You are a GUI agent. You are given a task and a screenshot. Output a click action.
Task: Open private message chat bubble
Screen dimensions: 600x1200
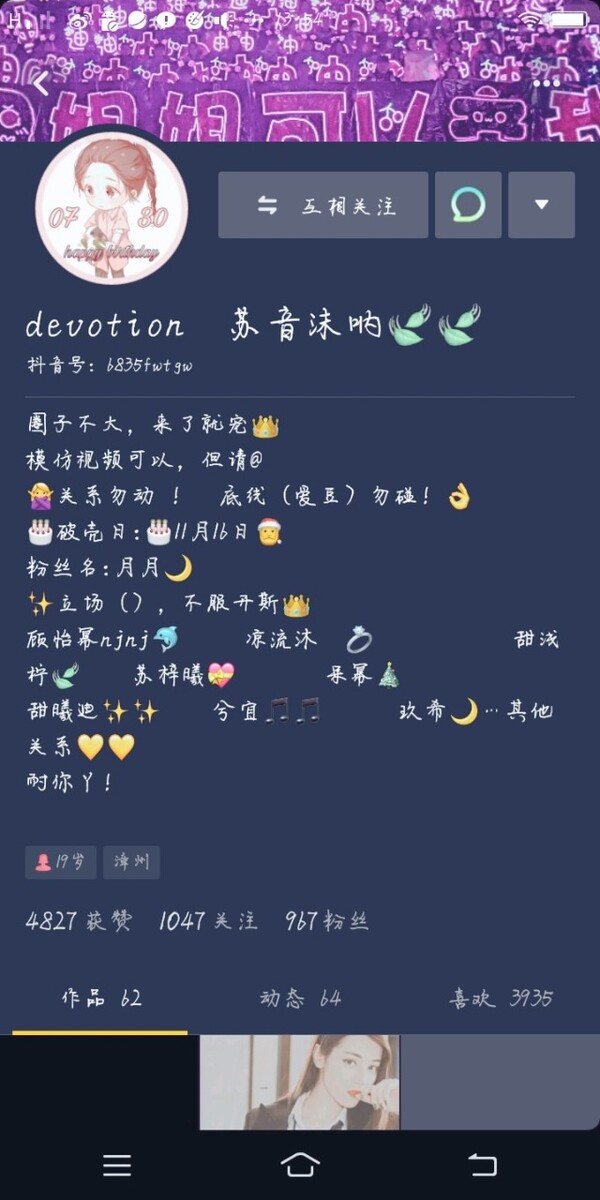(468, 205)
